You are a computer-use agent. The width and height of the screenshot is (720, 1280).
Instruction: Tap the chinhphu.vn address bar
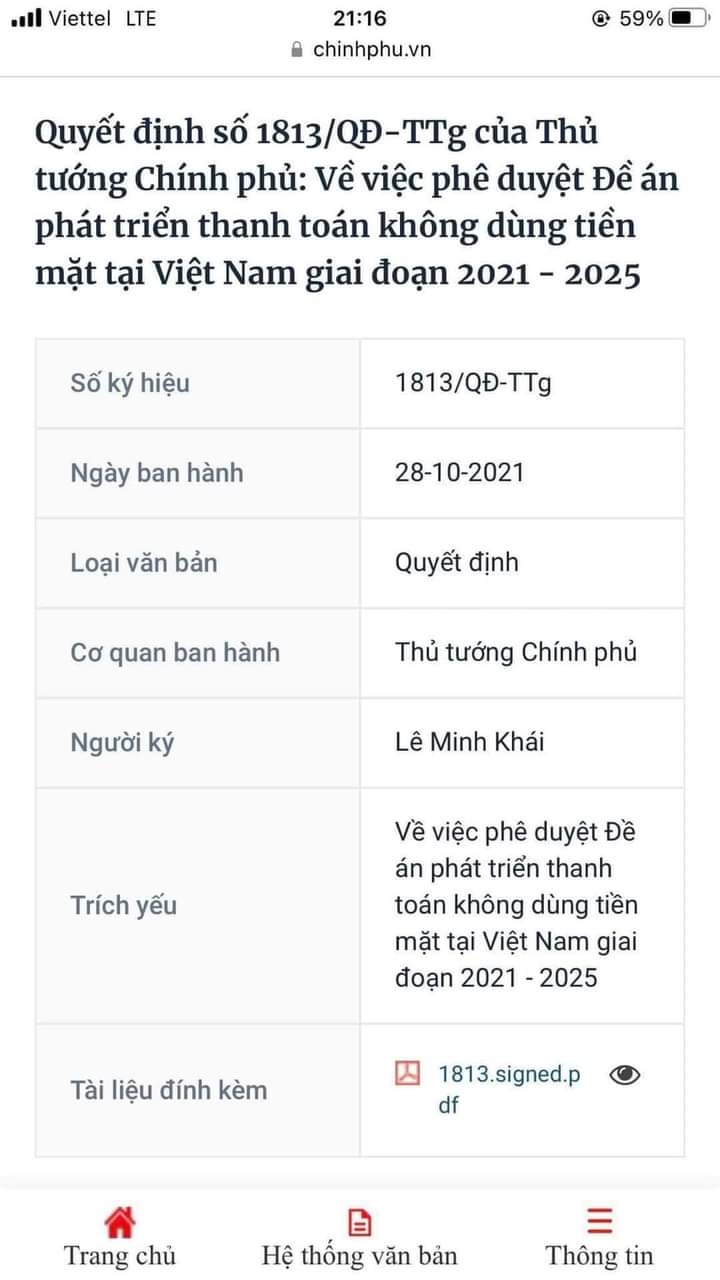click(361, 49)
